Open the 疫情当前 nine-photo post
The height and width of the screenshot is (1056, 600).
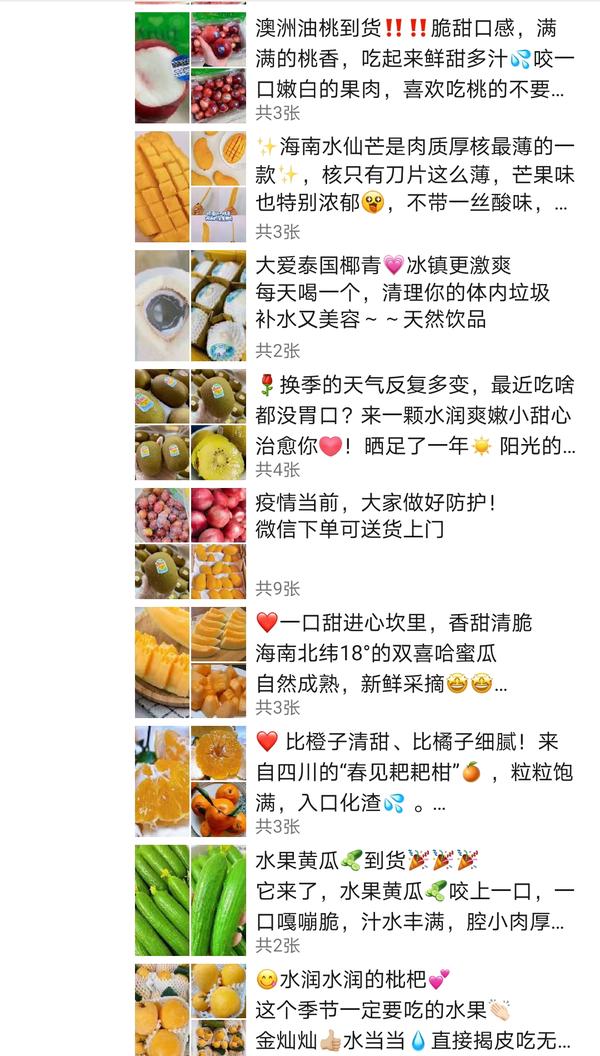(x=355, y=543)
